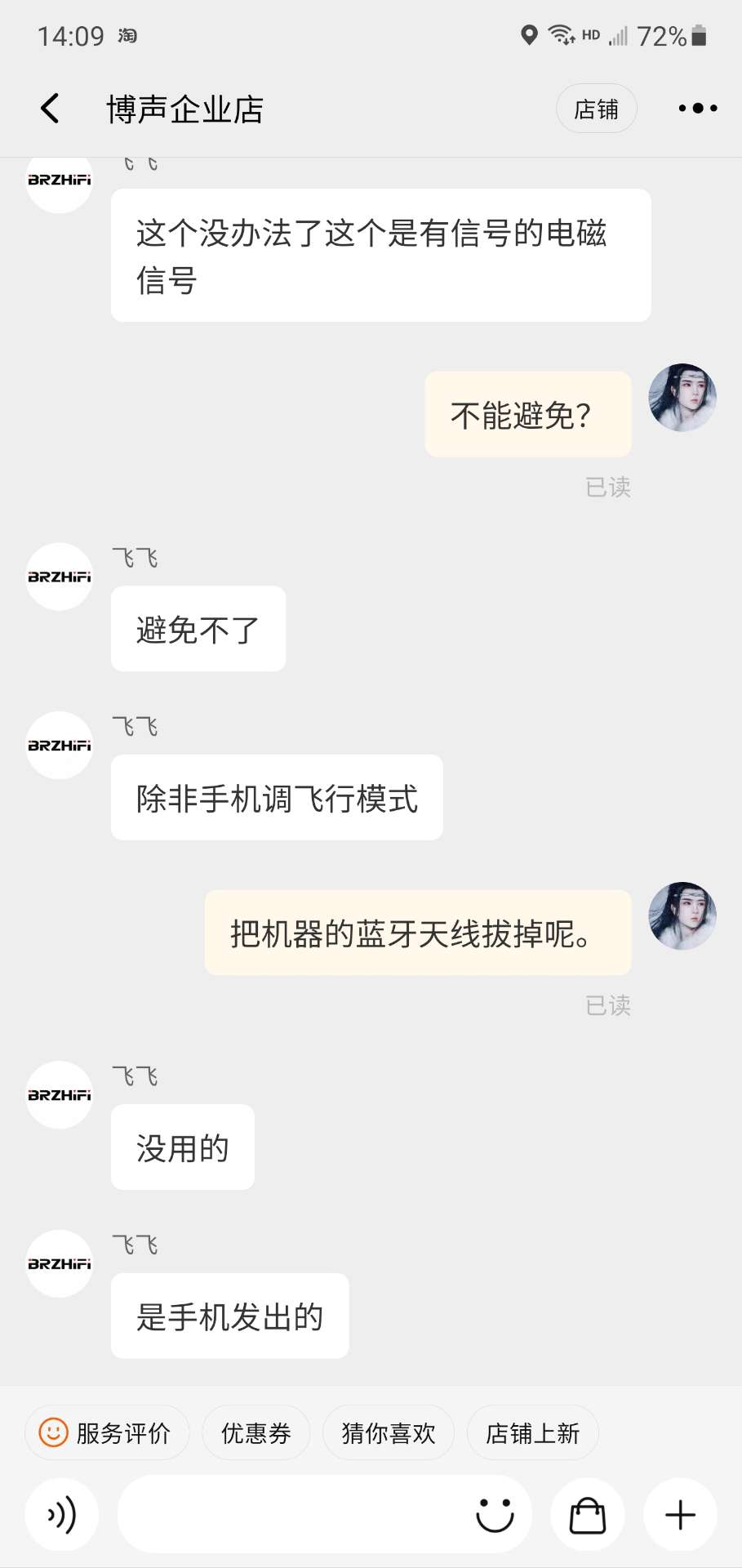The width and height of the screenshot is (742, 1568).
Task: Open the emoji picker
Action: (495, 1515)
